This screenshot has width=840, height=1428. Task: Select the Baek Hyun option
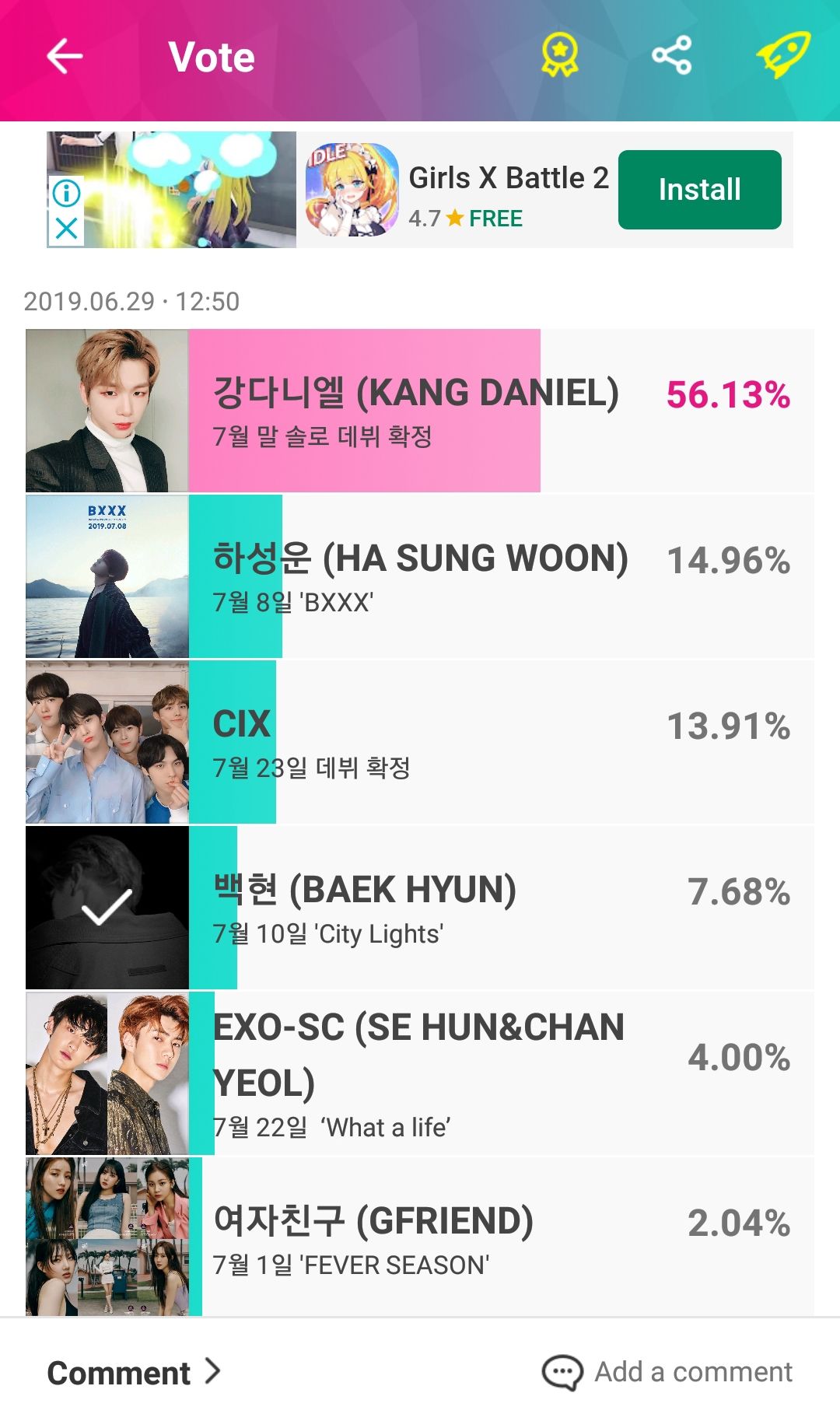point(420,908)
